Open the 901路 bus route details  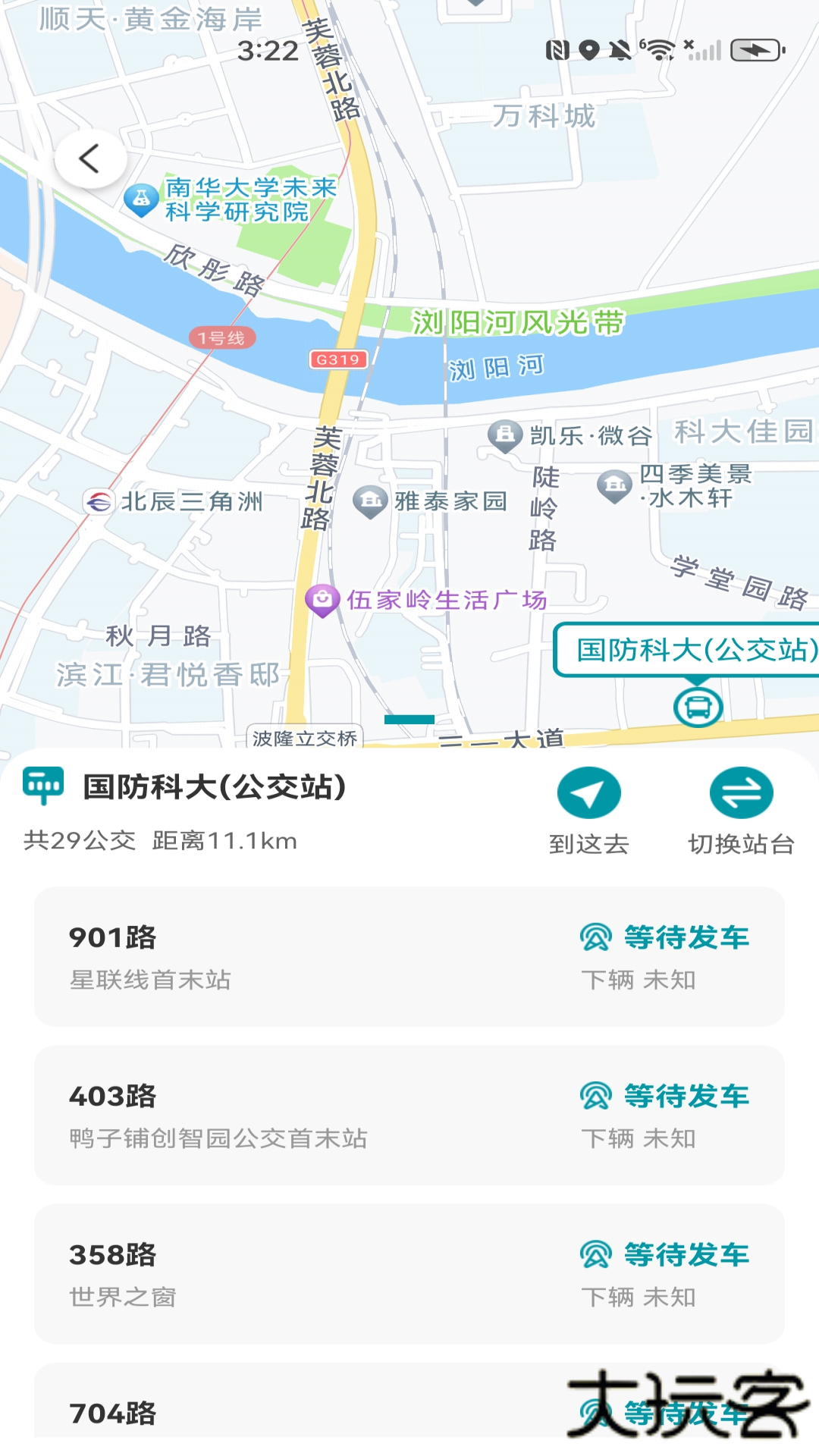click(x=409, y=955)
